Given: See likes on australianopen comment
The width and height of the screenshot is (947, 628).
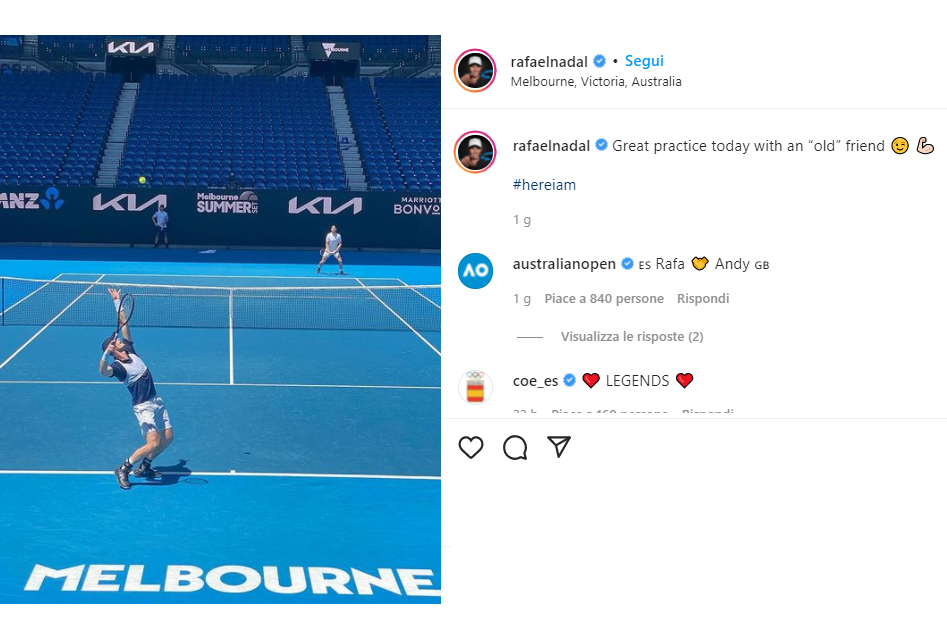Looking at the screenshot, I should [x=604, y=299].
